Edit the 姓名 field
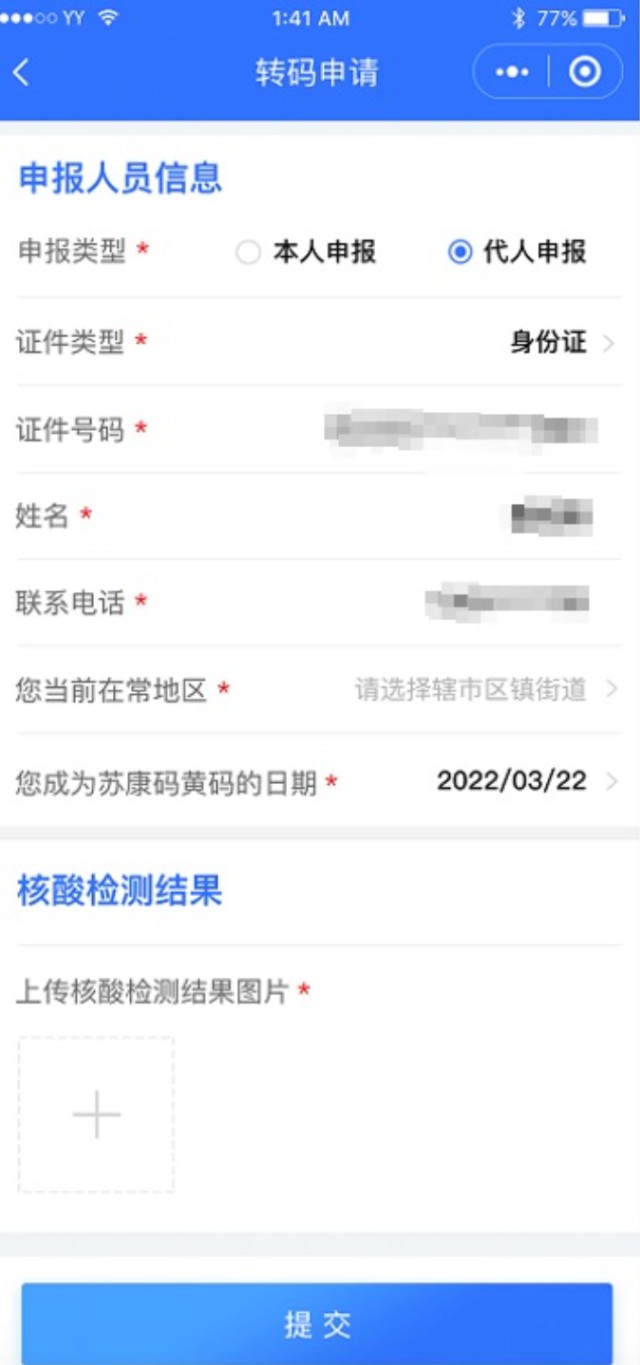640x1365 pixels. coord(319,516)
